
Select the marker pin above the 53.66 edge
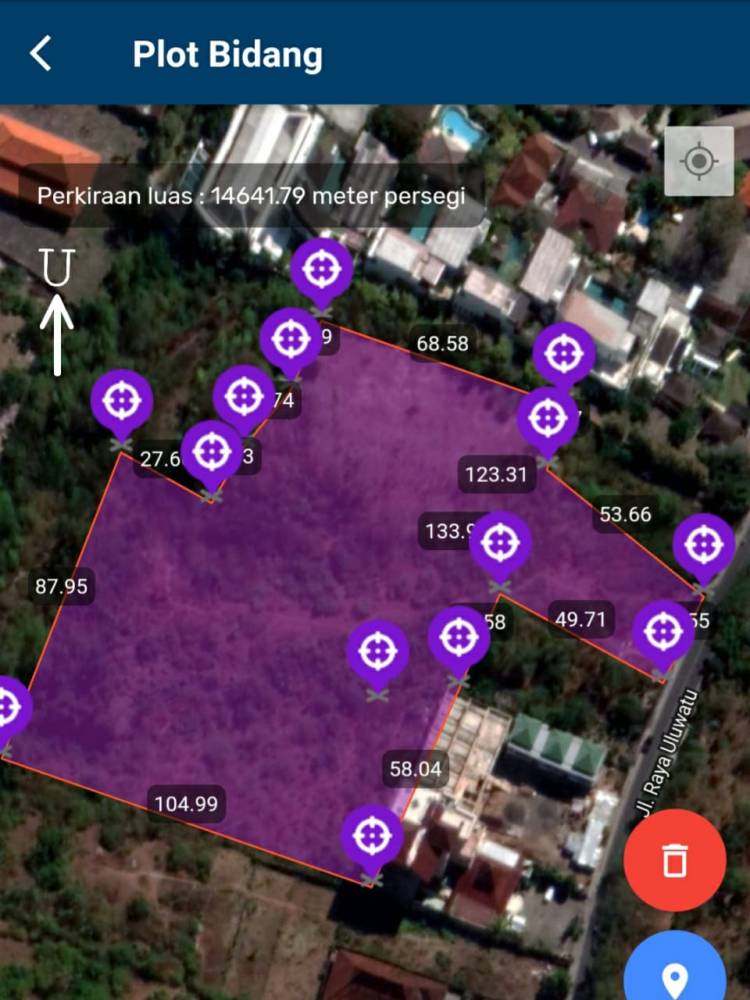click(x=548, y=418)
